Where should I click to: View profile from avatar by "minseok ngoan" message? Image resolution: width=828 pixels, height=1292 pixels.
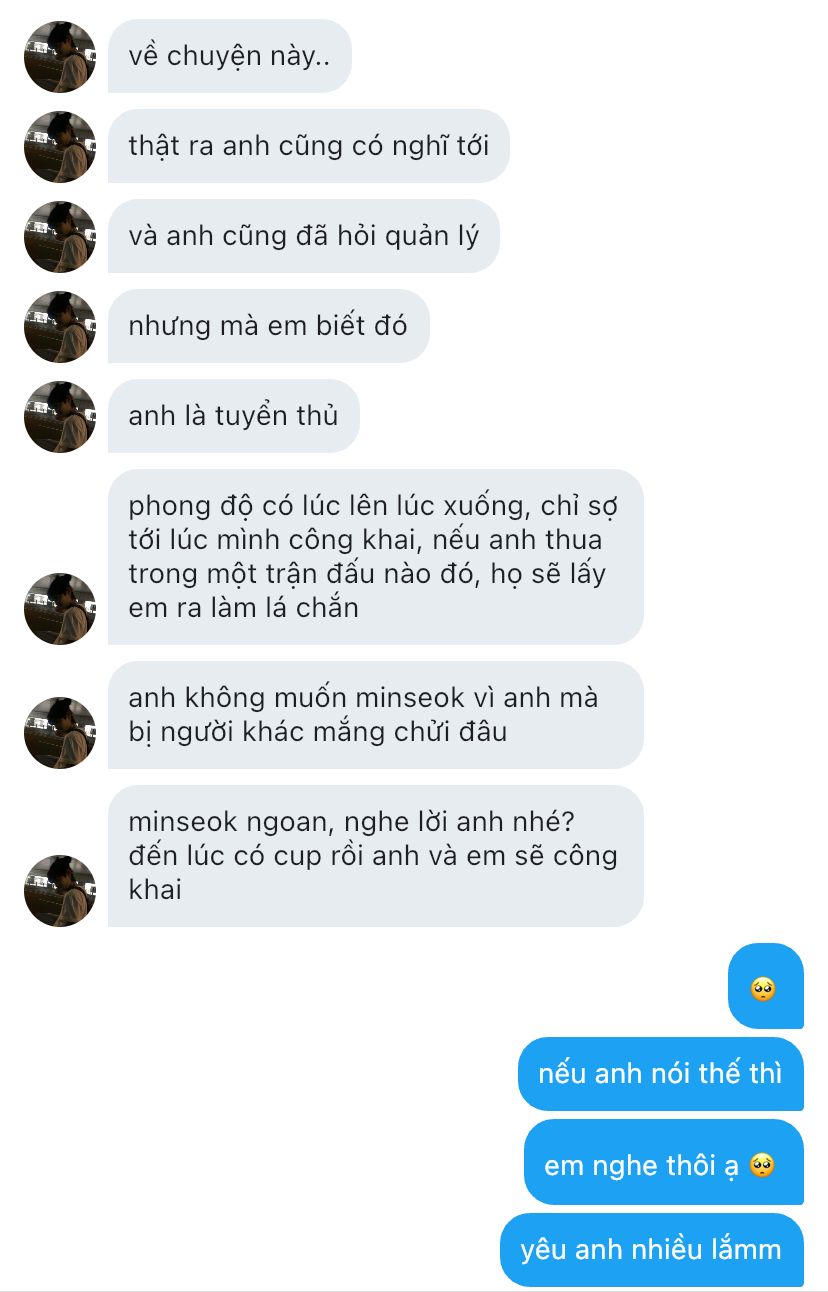(x=60, y=891)
